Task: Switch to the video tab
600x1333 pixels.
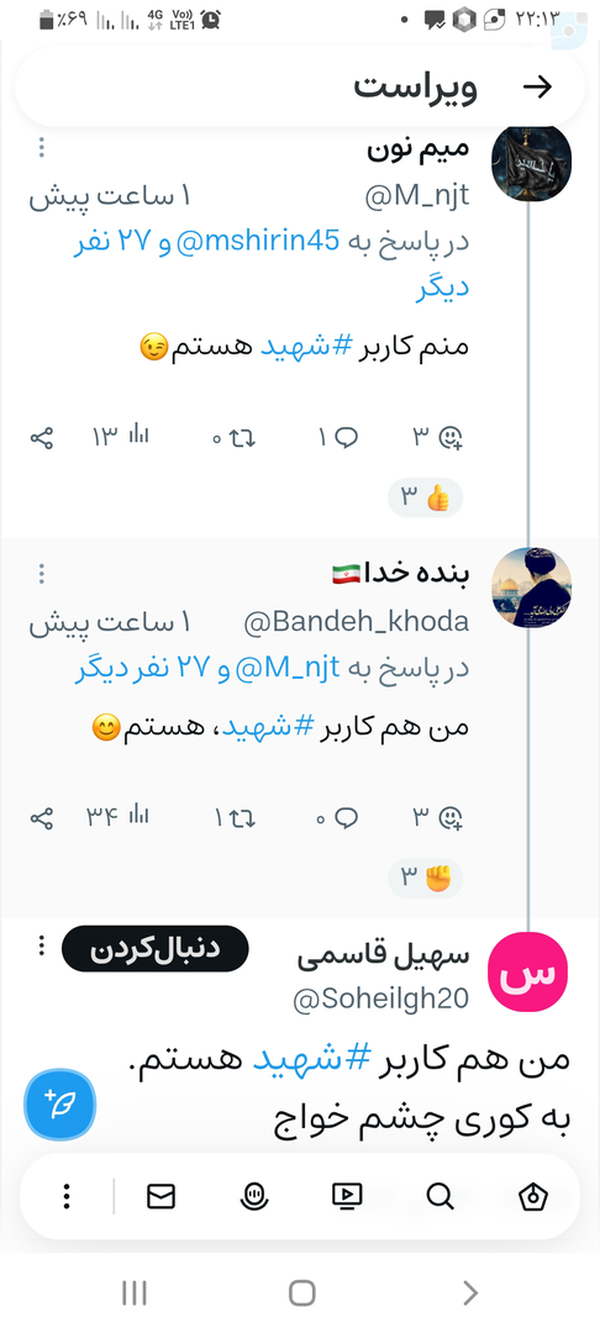Action: pos(347,1195)
